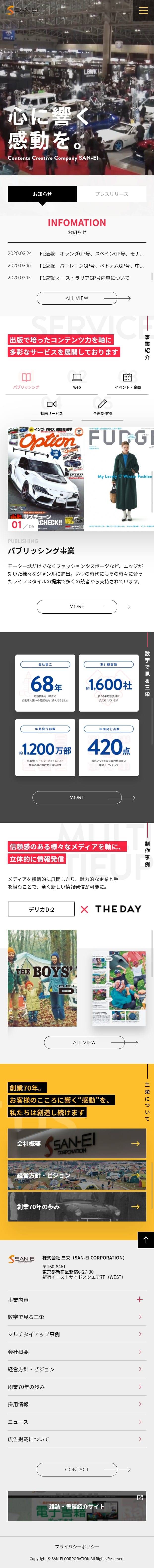Select the パブリッシング service tab
The image size is (154, 1568).
[x=26, y=381]
